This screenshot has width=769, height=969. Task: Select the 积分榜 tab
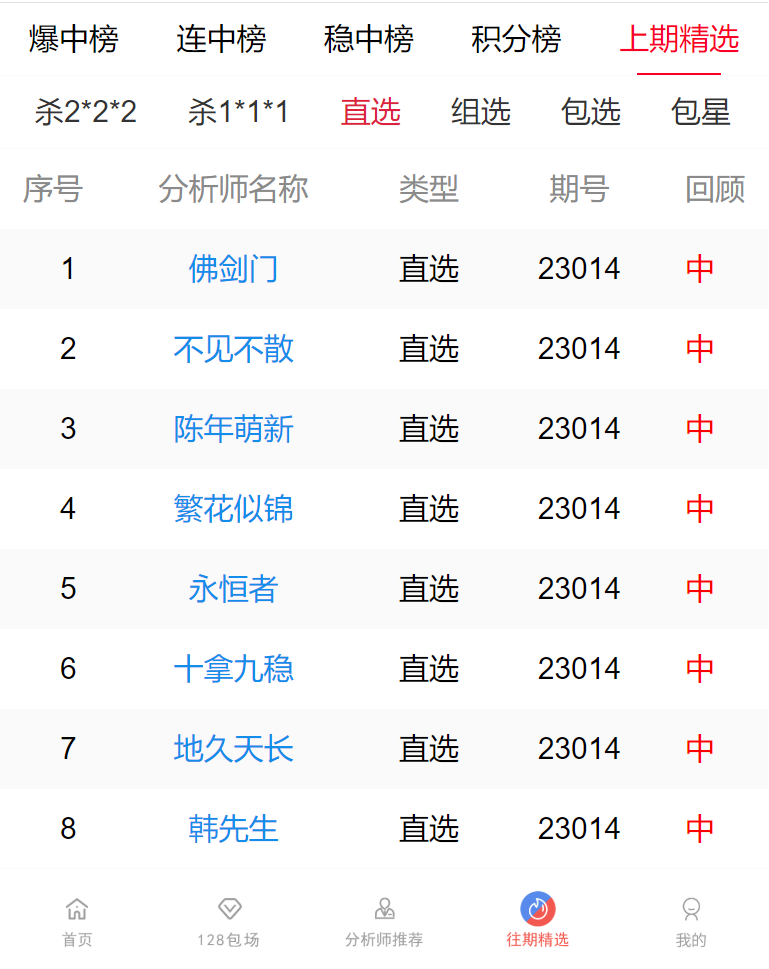tap(516, 40)
